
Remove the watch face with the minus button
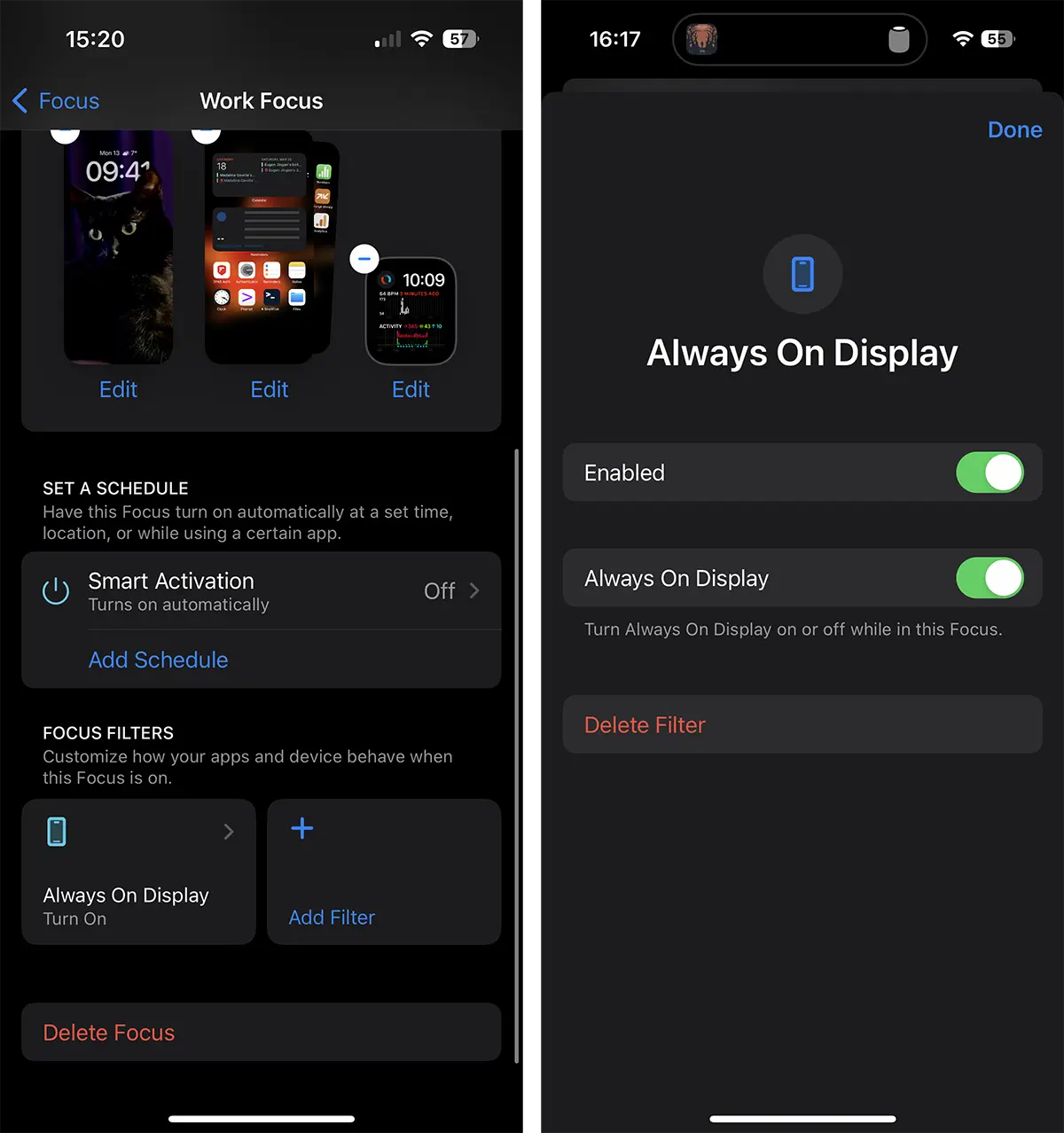tap(364, 259)
